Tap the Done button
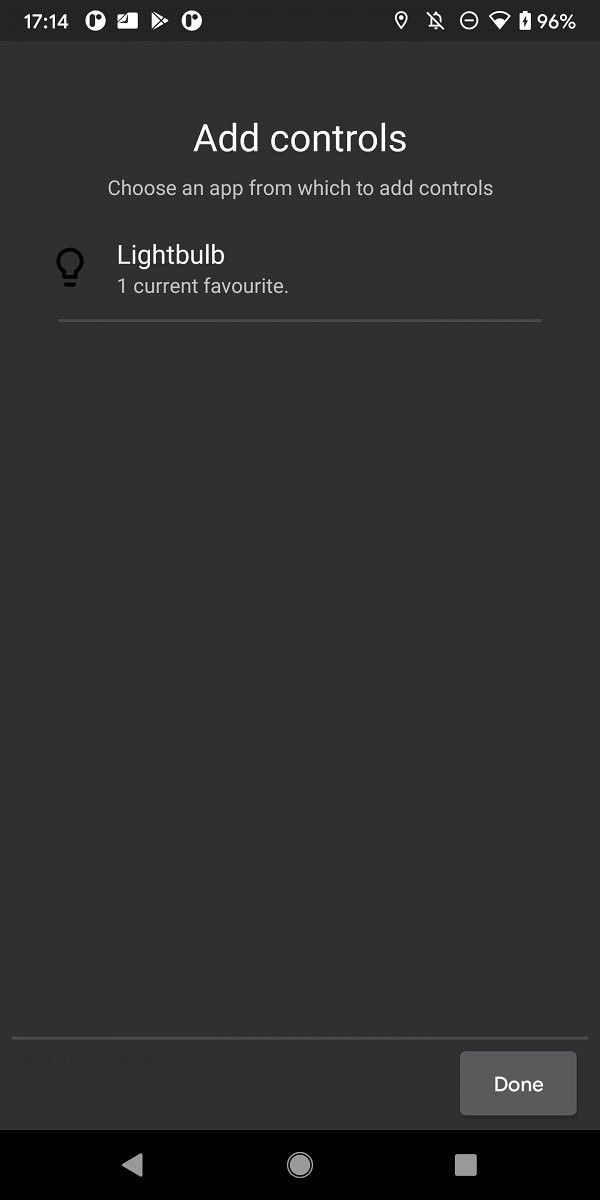Image resolution: width=600 pixels, height=1200 pixels. click(x=518, y=1083)
